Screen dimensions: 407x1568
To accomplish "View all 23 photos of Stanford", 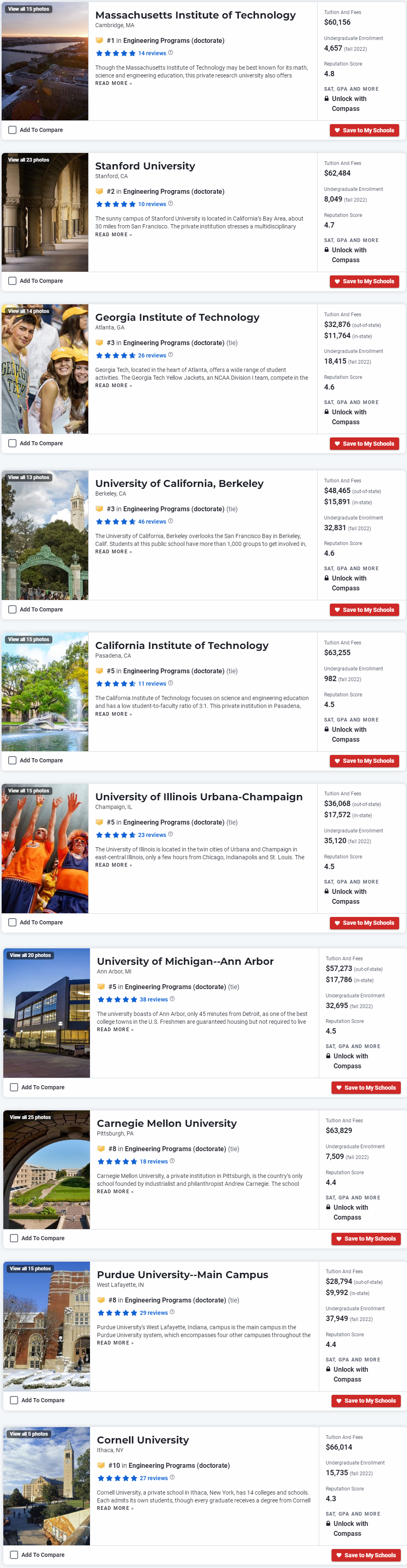I will (28, 160).
